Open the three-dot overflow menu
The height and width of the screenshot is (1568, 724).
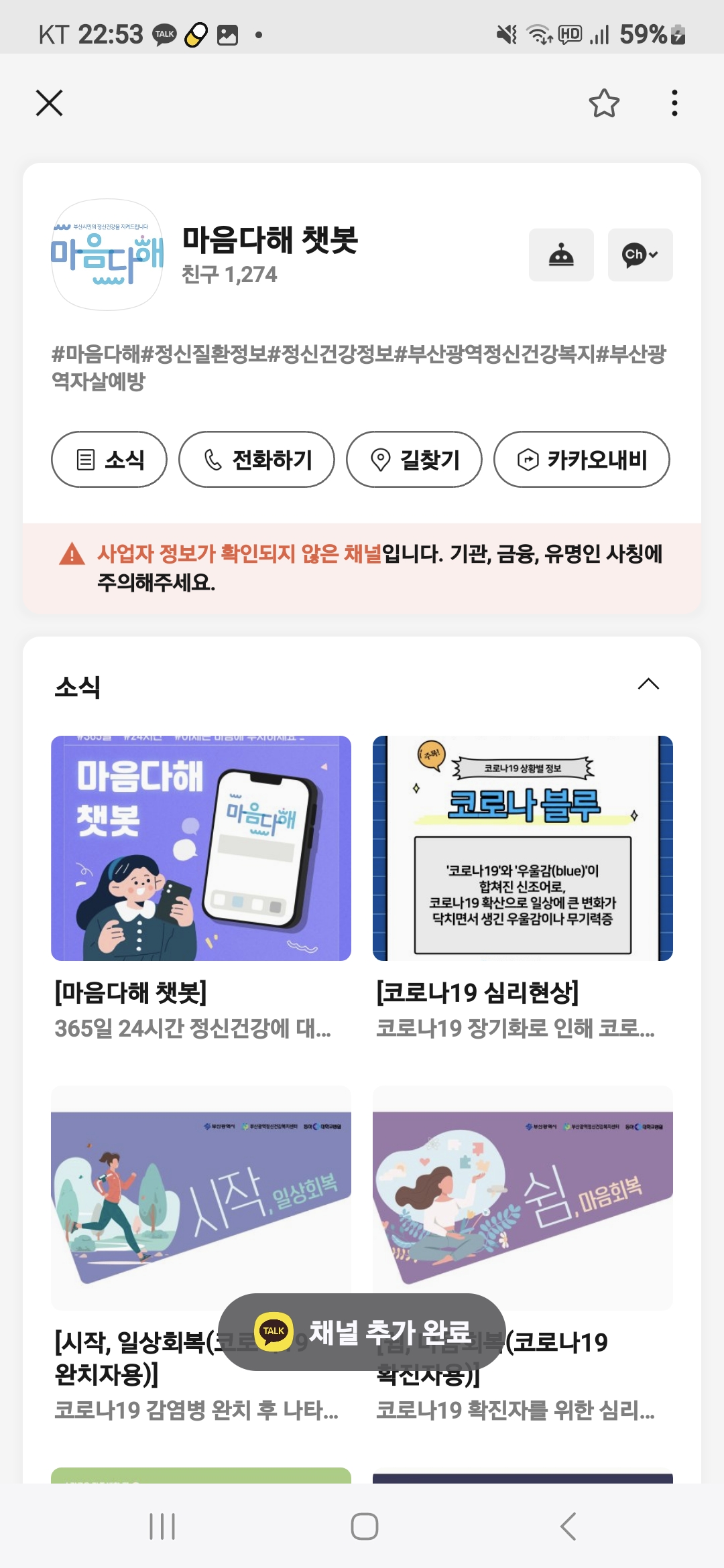[674, 103]
